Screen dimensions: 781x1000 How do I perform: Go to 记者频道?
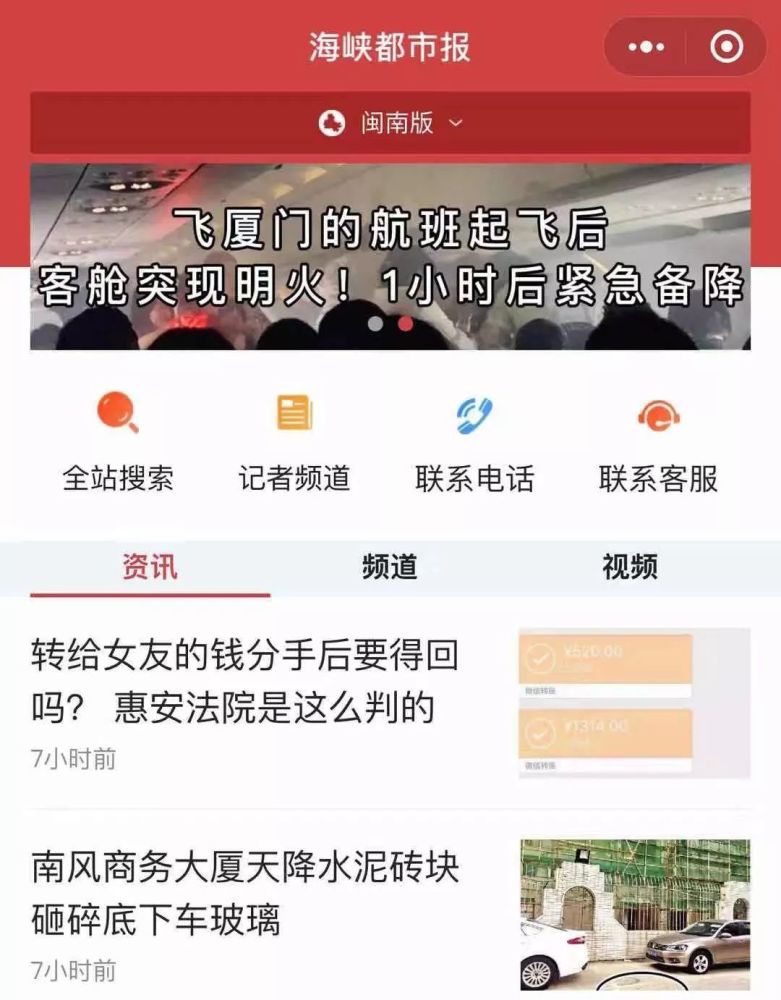(295, 442)
